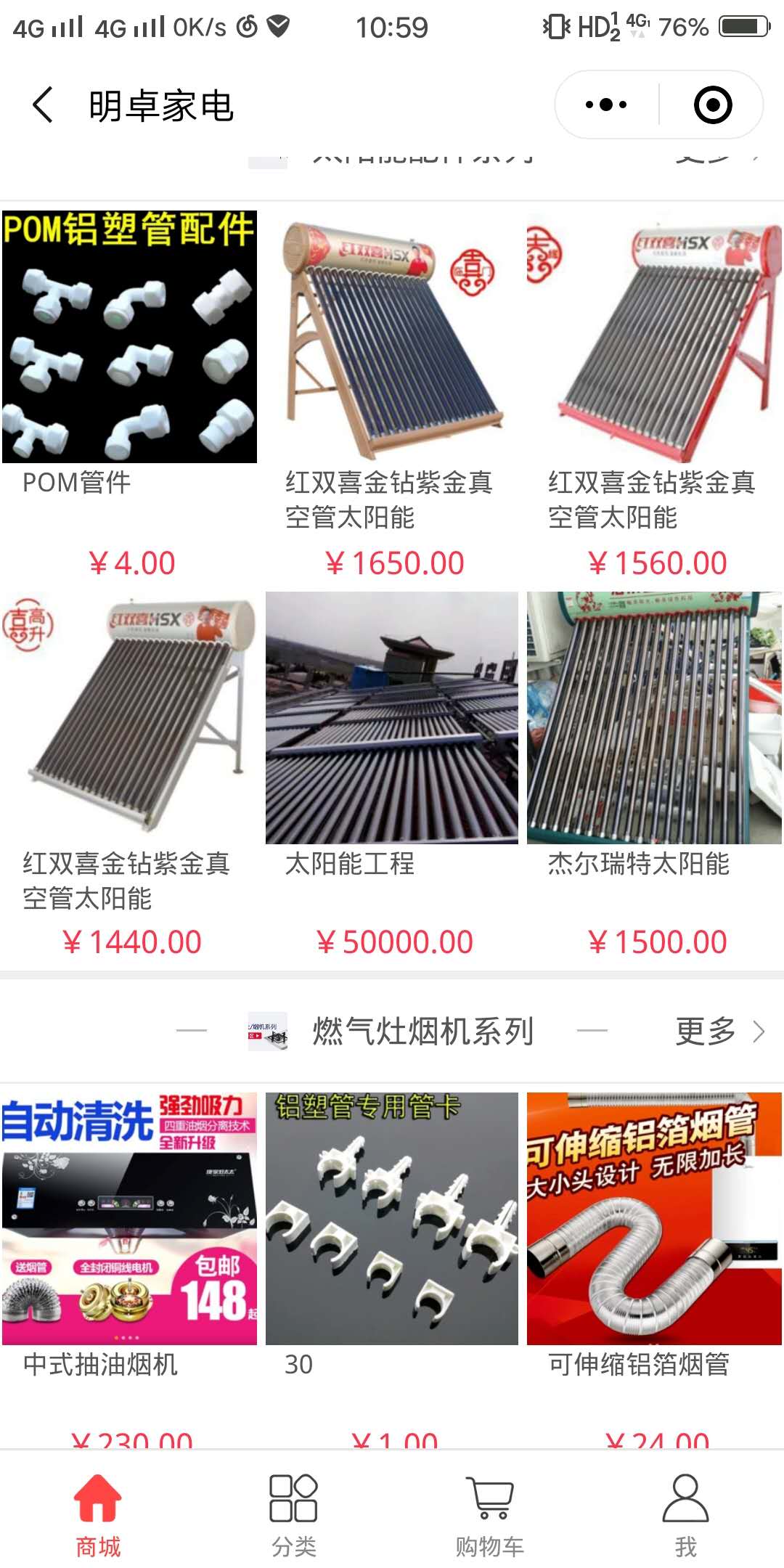The width and height of the screenshot is (784, 1568).
Task: Open the mini program more options menu
Action: point(606,105)
